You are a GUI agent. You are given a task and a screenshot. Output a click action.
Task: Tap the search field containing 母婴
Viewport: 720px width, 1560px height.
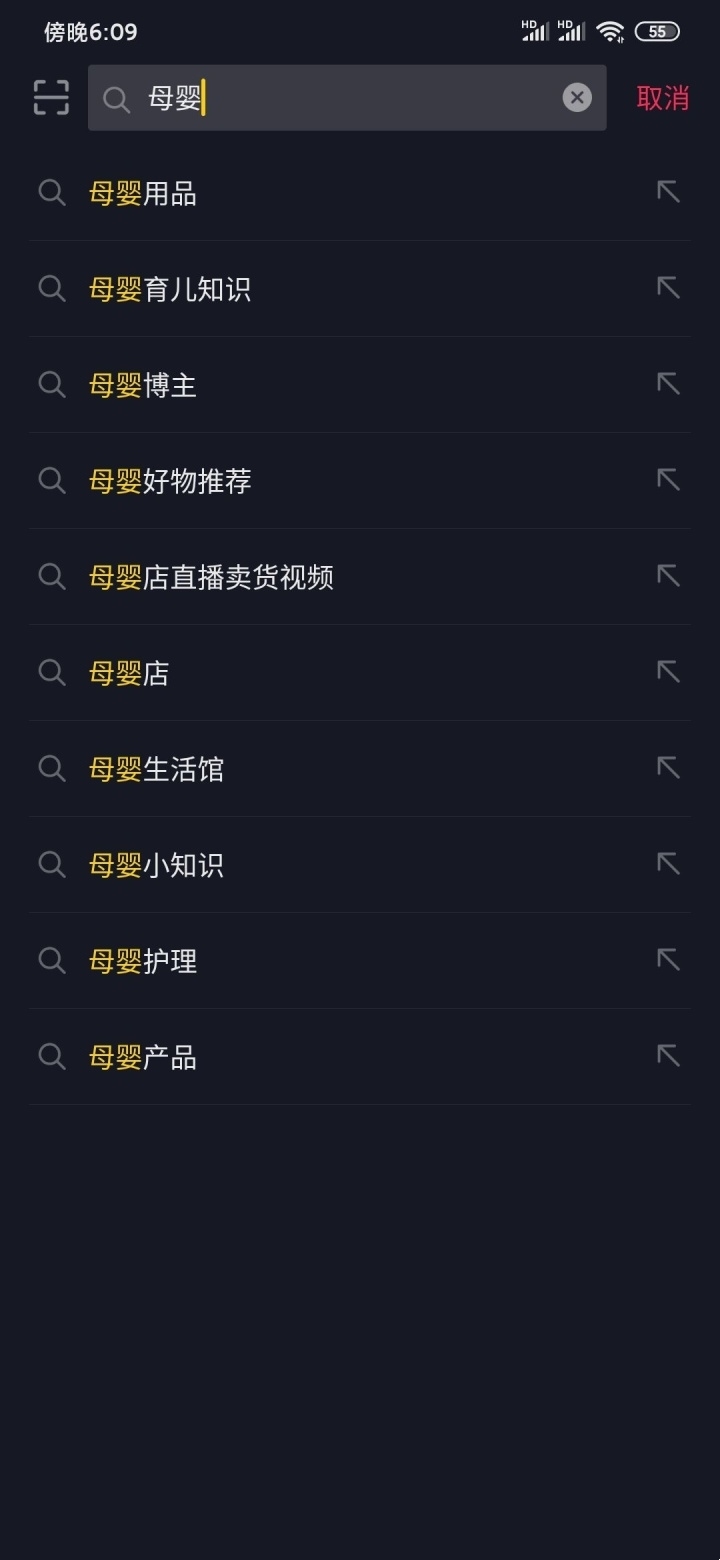(347, 98)
